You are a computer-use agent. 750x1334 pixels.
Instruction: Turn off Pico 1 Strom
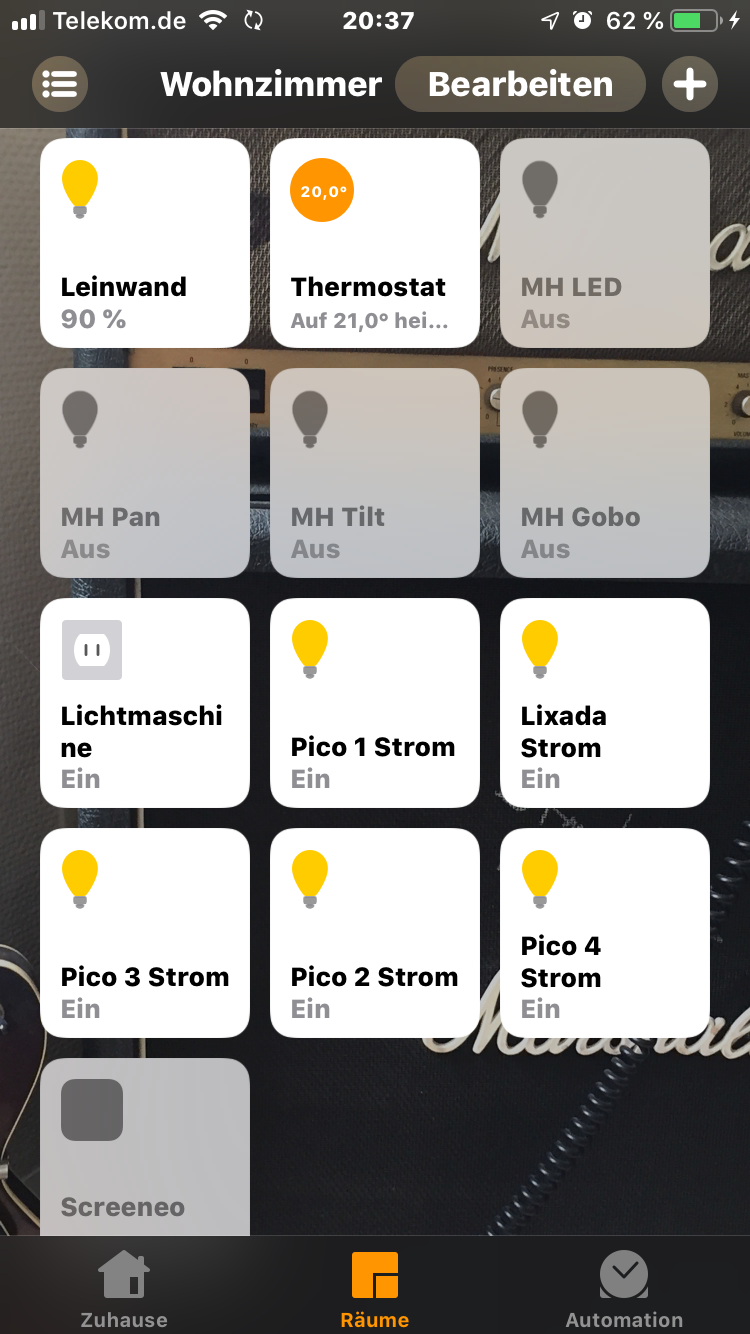pos(375,703)
